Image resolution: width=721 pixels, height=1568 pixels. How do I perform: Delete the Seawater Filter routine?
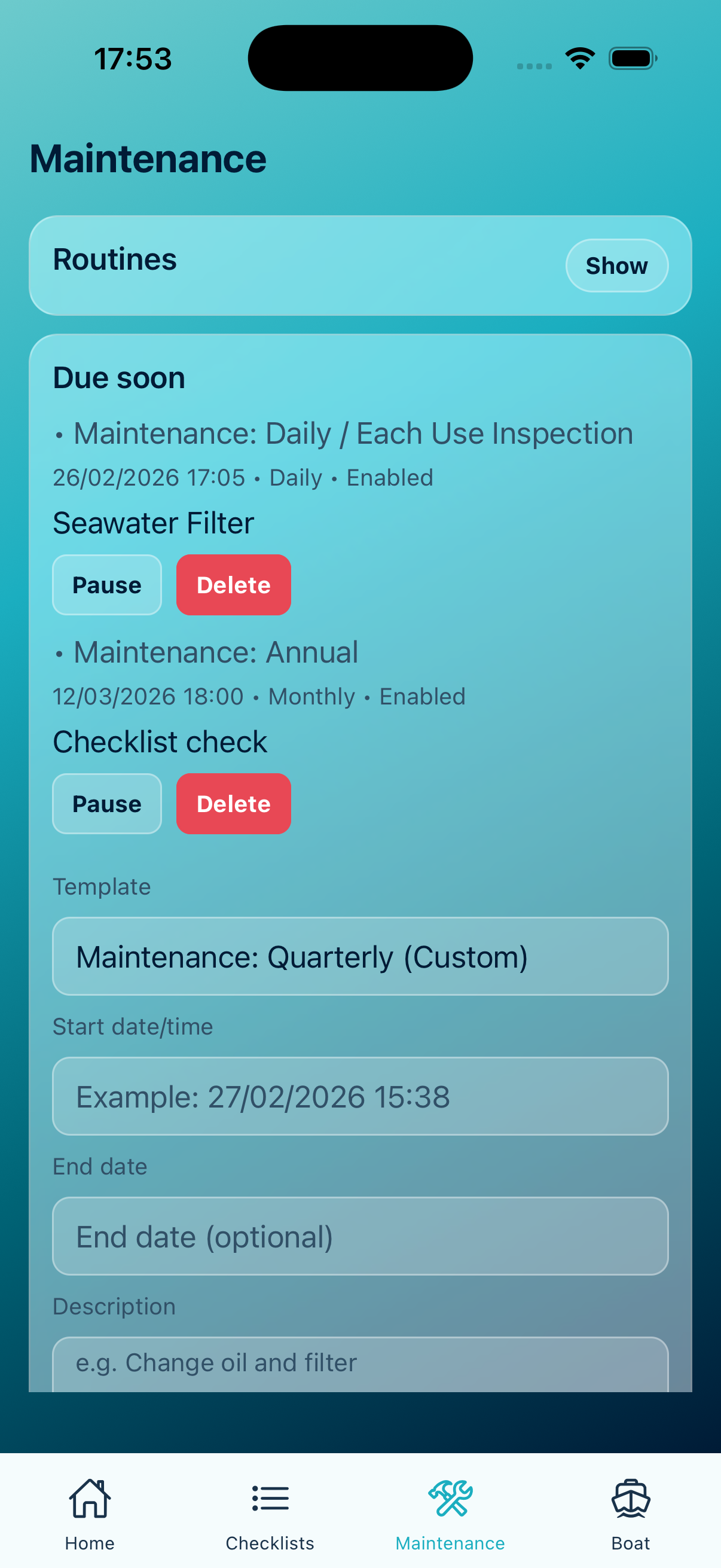[x=233, y=584]
